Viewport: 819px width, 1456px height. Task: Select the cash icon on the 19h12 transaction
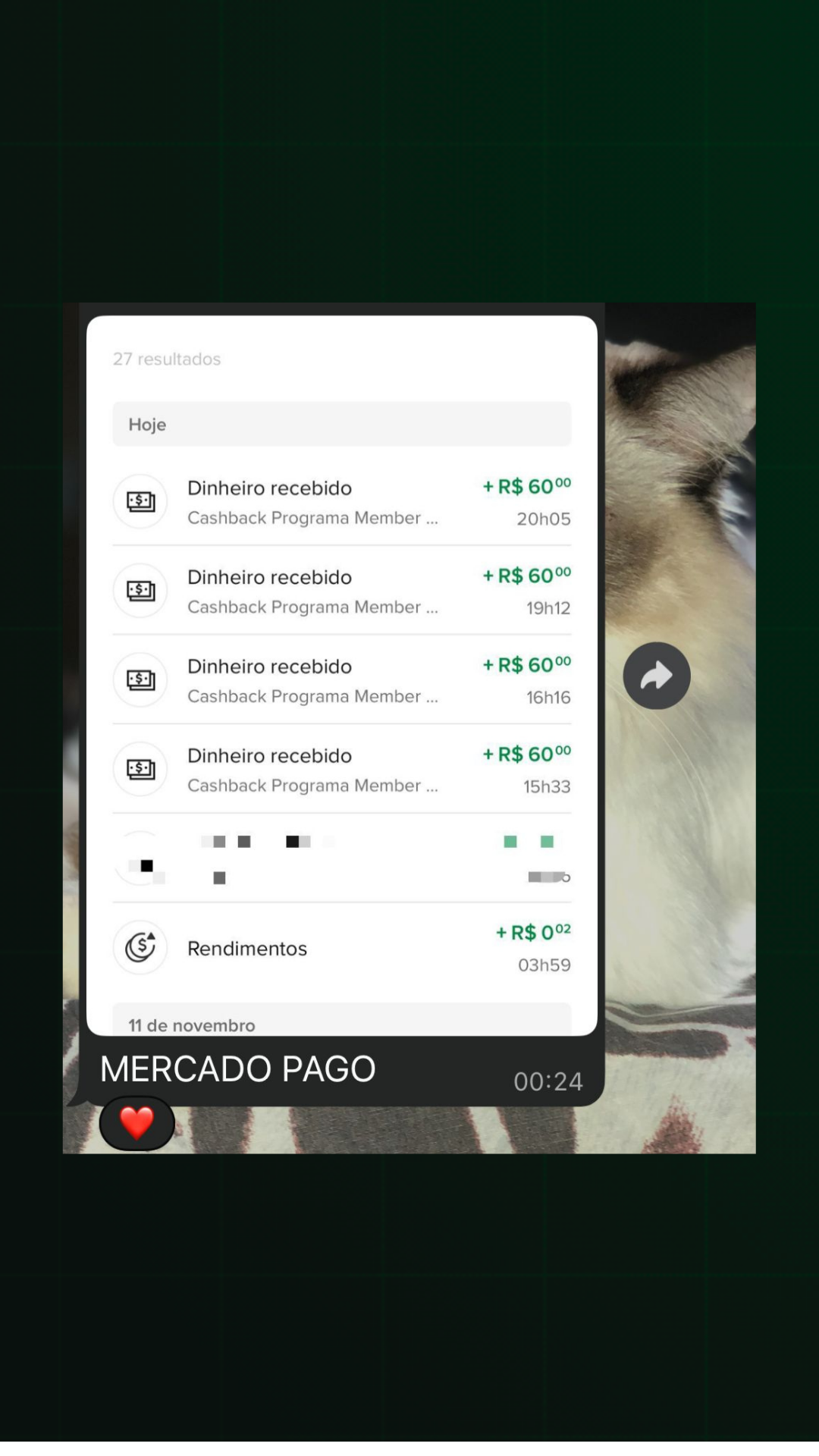pos(140,590)
